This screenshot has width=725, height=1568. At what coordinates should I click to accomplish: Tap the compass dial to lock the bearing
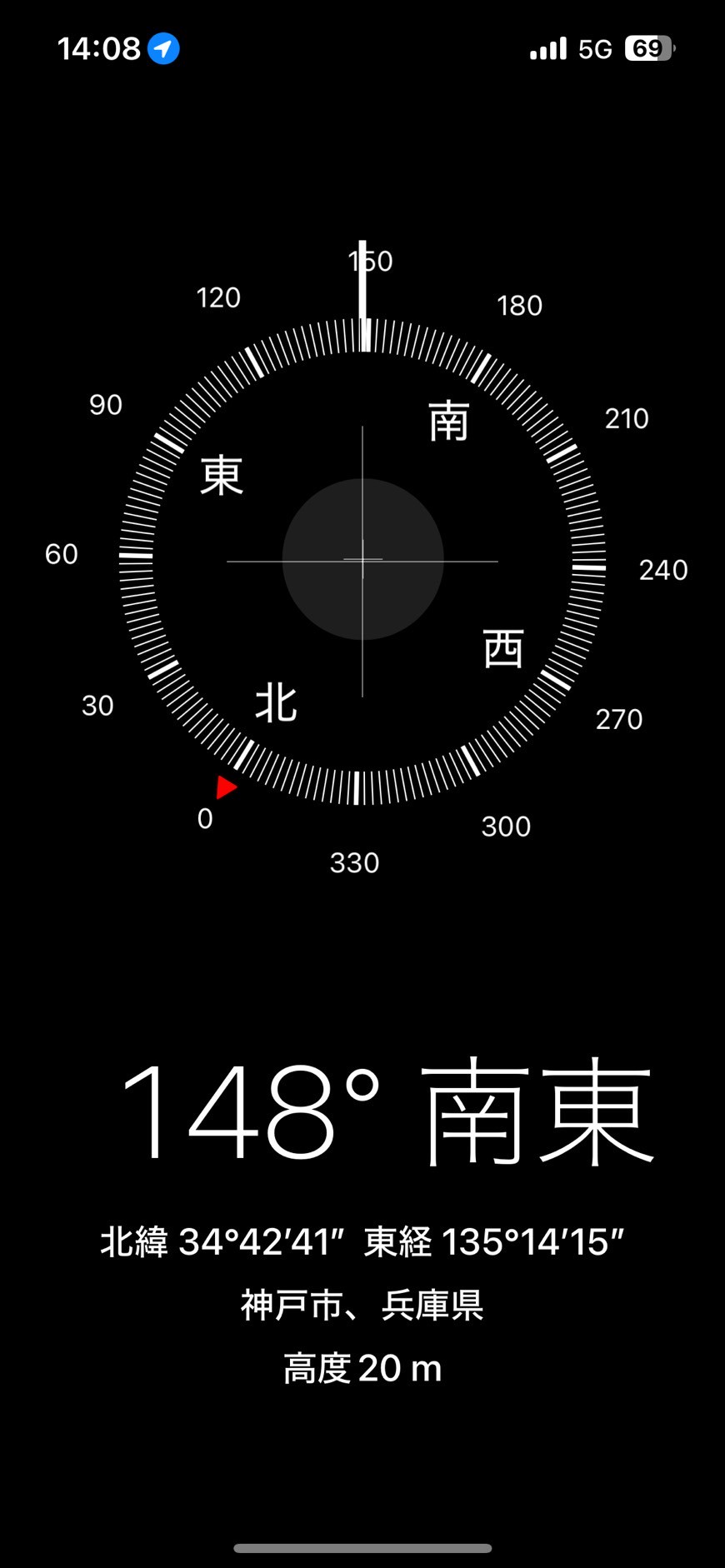point(362,560)
